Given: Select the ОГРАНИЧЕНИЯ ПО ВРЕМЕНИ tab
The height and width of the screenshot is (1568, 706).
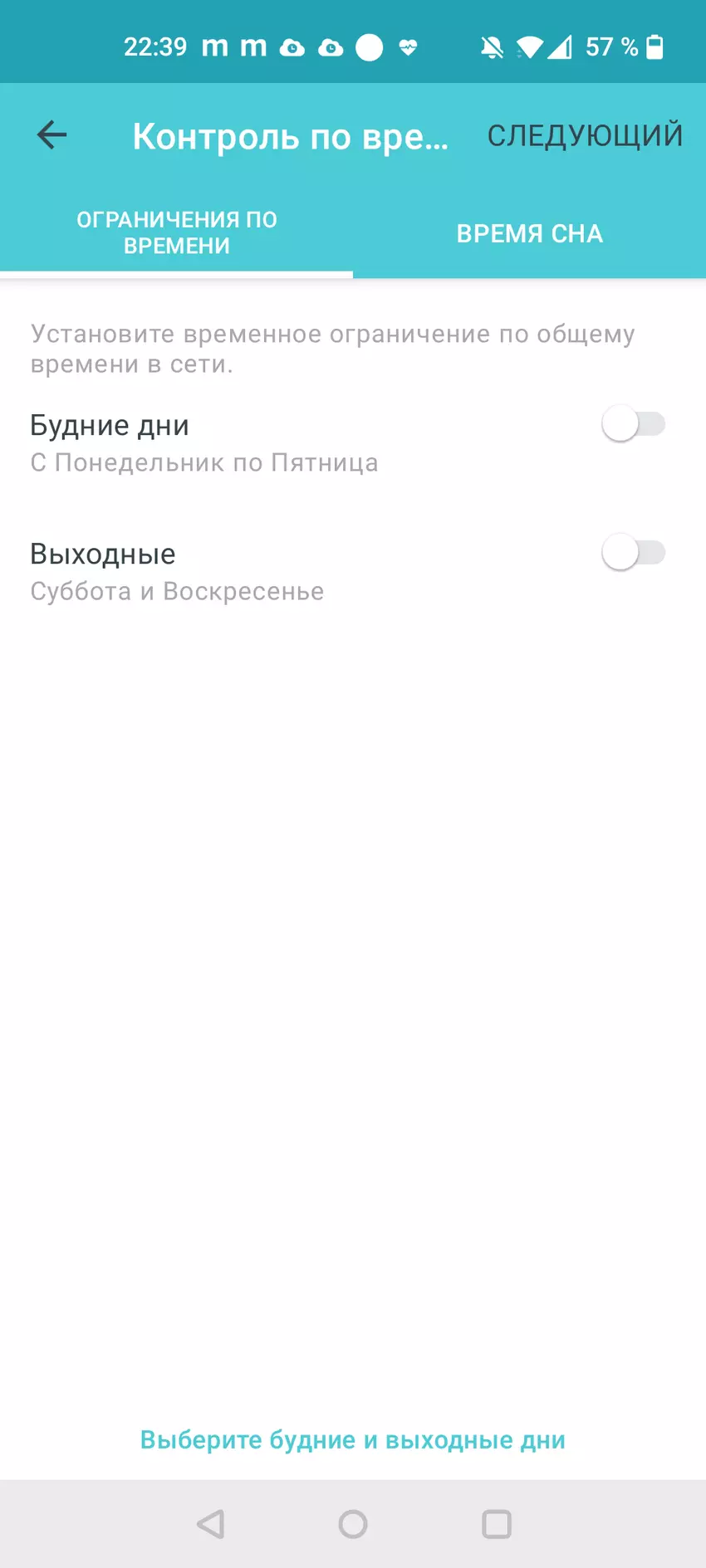Looking at the screenshot, I should [176, 233].
